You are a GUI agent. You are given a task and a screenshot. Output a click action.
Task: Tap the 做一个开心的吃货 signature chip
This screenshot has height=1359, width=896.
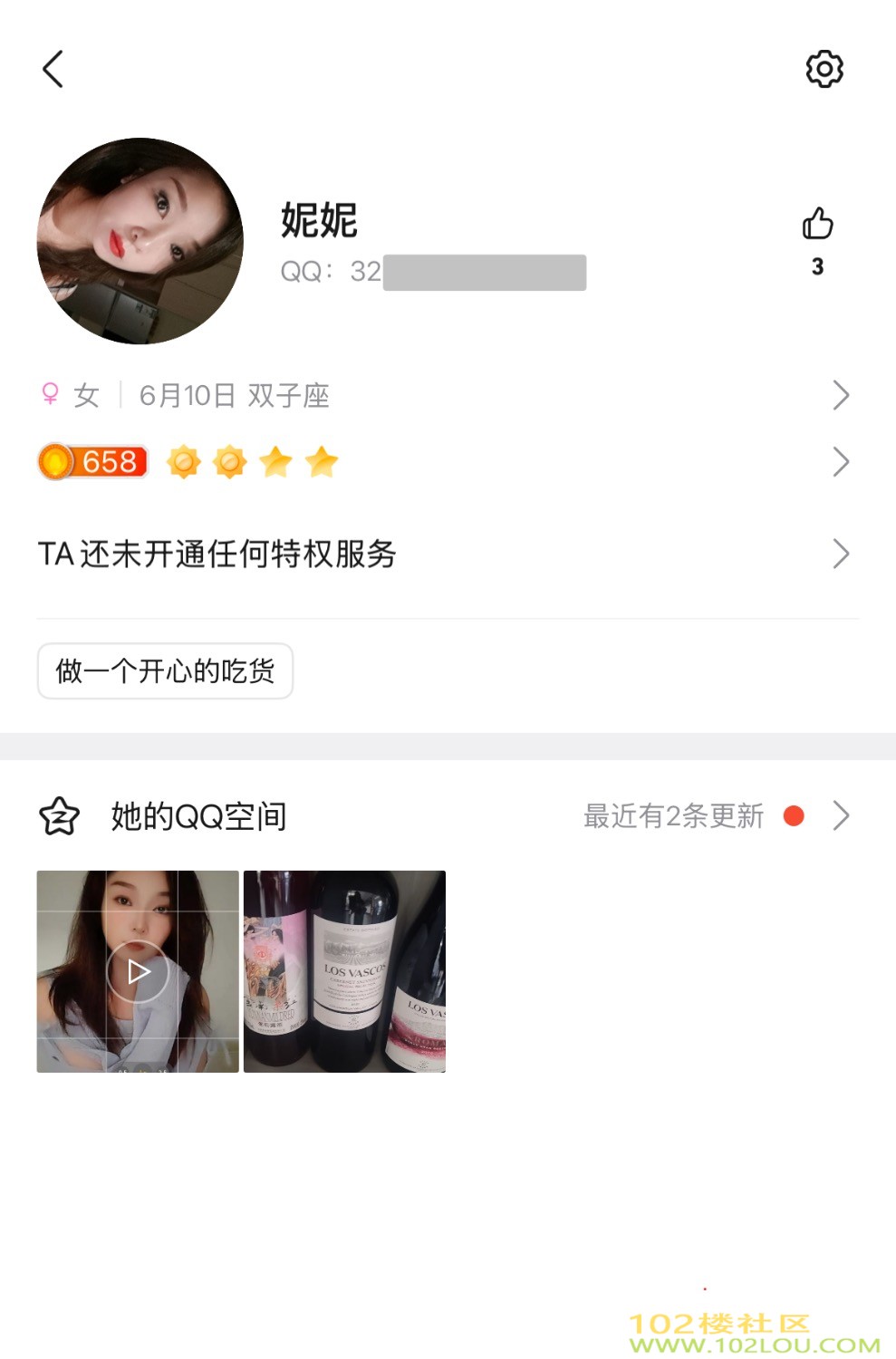tap(165, 671)
